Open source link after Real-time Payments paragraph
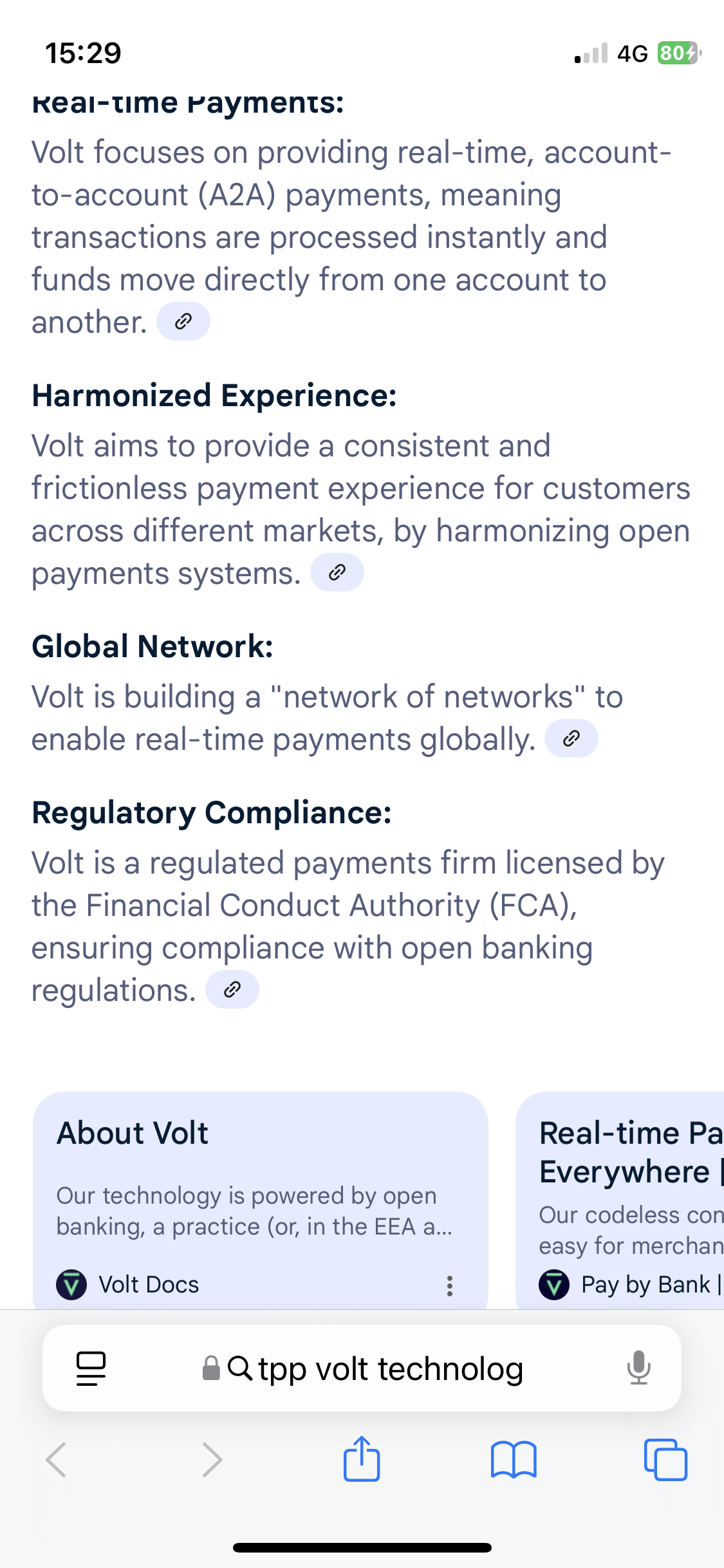The image size is (724, 1568). click(183, 321)
